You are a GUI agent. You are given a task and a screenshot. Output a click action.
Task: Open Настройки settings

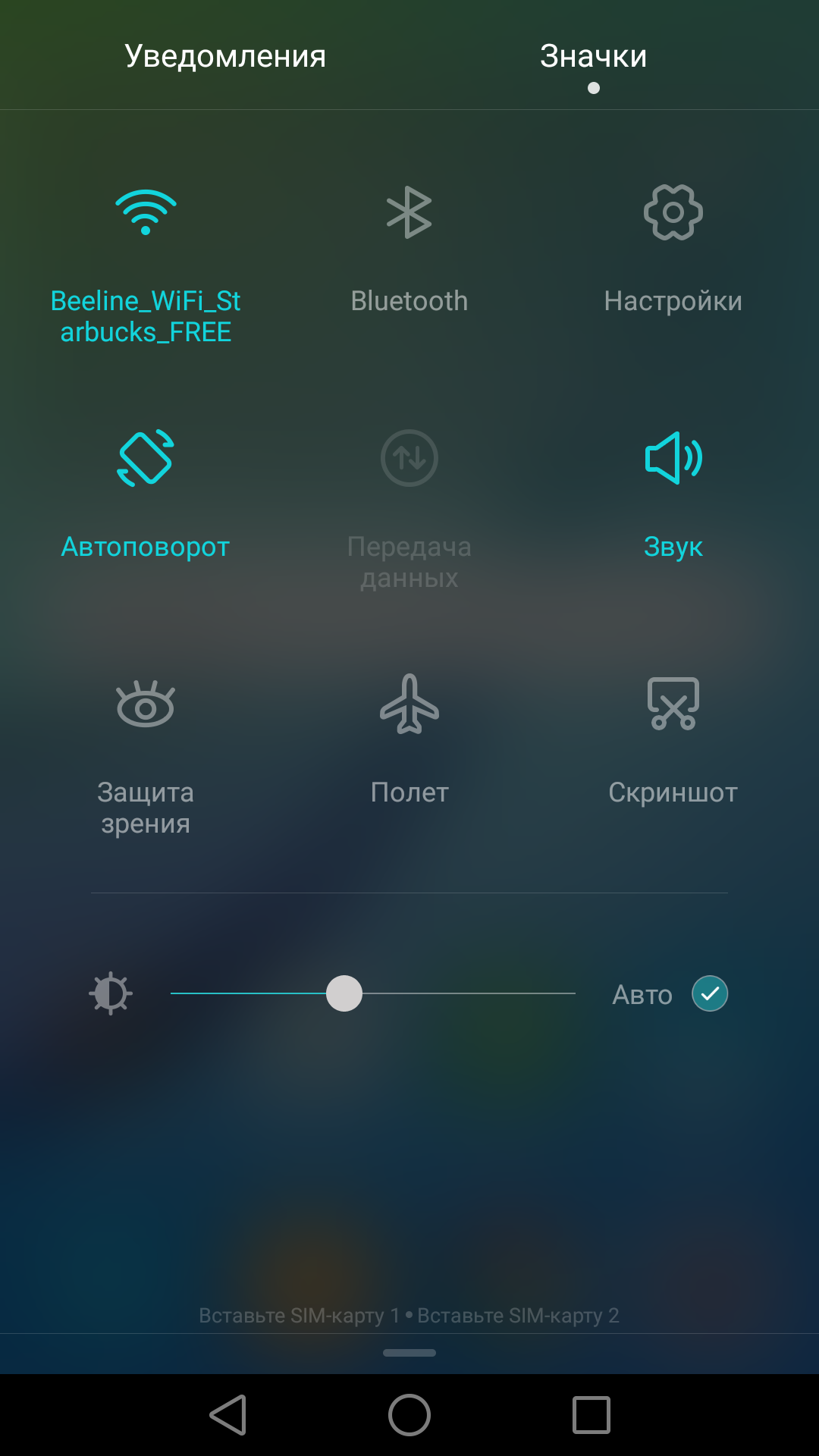tap(673, 212)
